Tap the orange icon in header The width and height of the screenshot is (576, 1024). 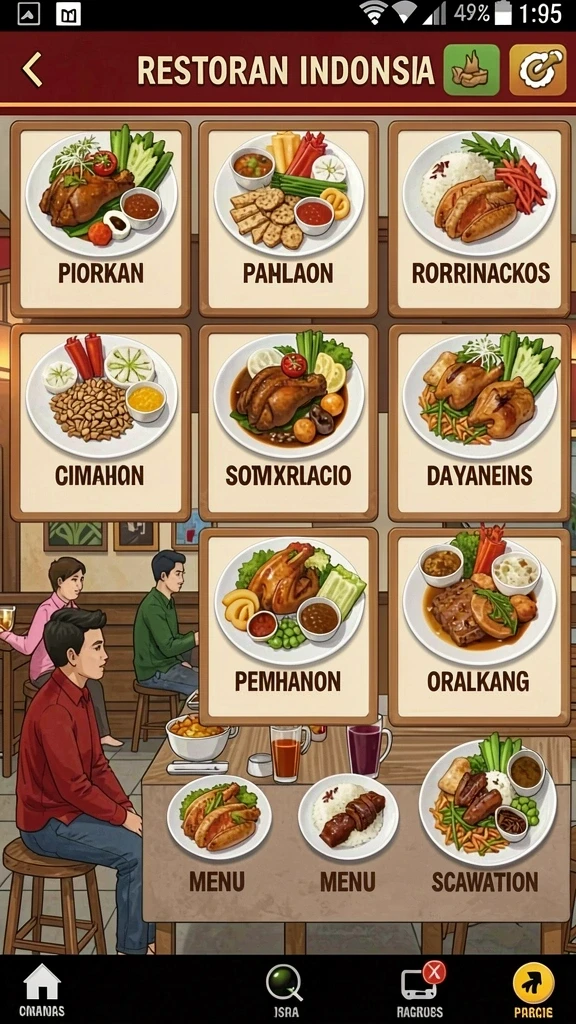pyautogui.click(x=537, y=70)
